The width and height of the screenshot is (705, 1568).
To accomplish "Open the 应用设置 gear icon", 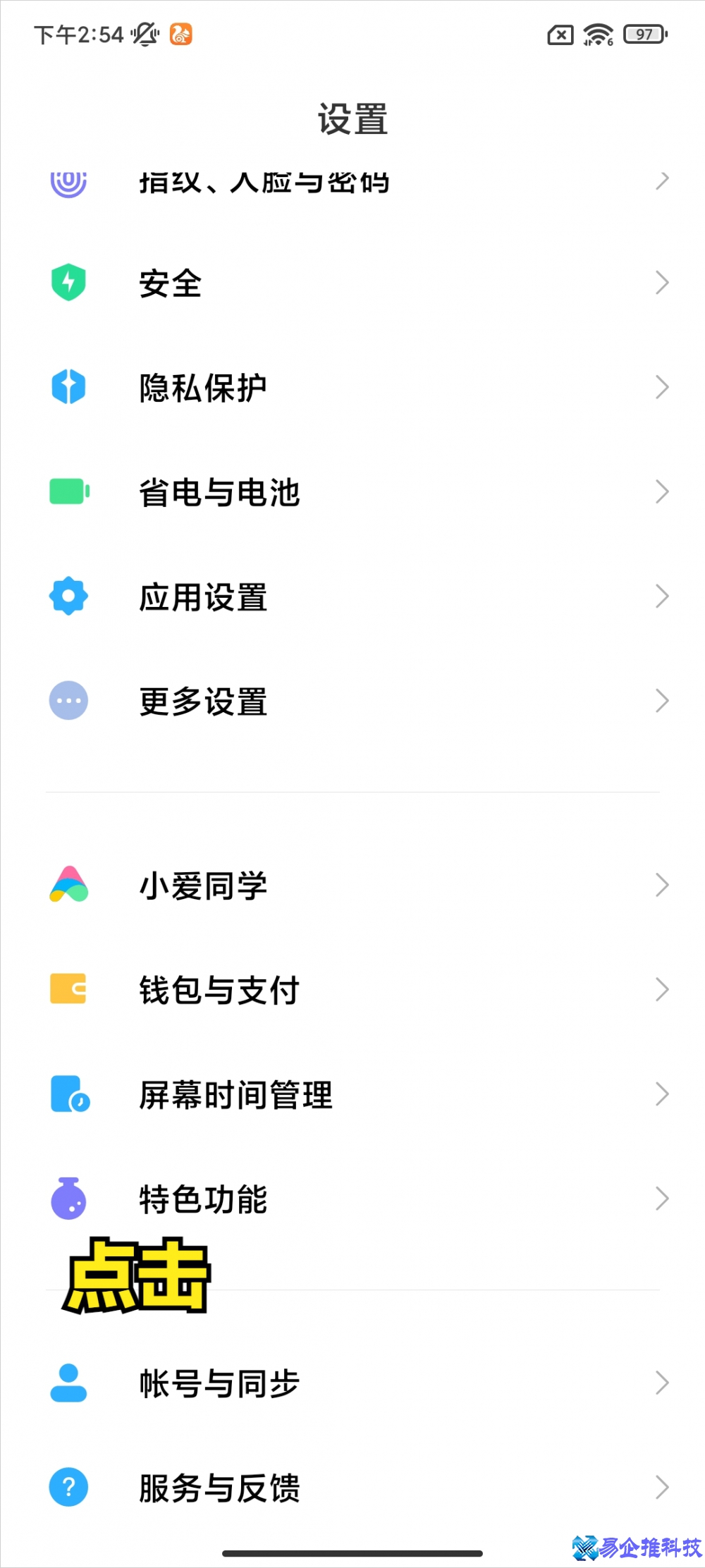I will coord(68,596).
